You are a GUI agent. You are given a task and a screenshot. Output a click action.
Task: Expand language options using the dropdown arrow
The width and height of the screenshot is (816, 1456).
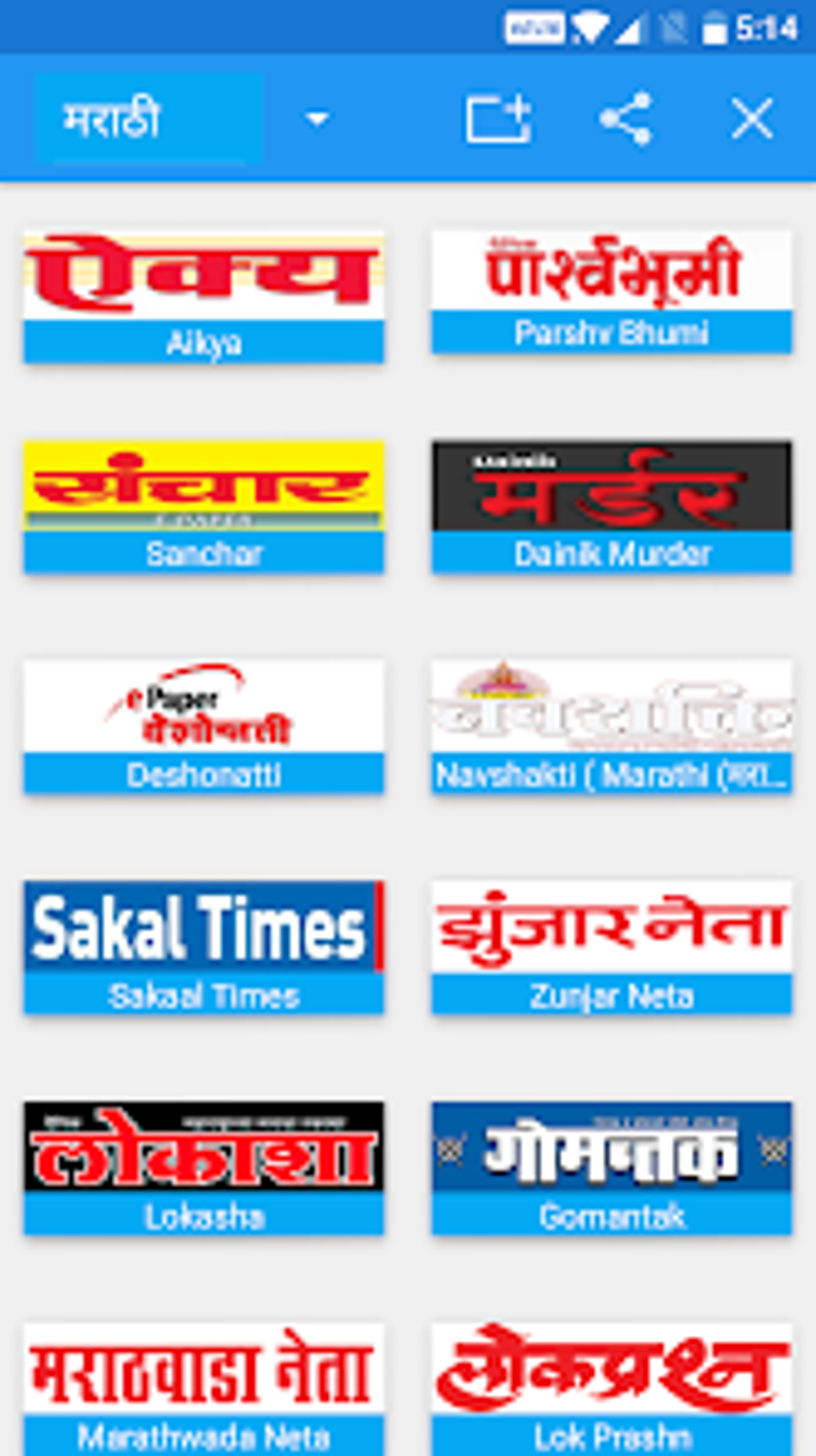coord(318,118)
